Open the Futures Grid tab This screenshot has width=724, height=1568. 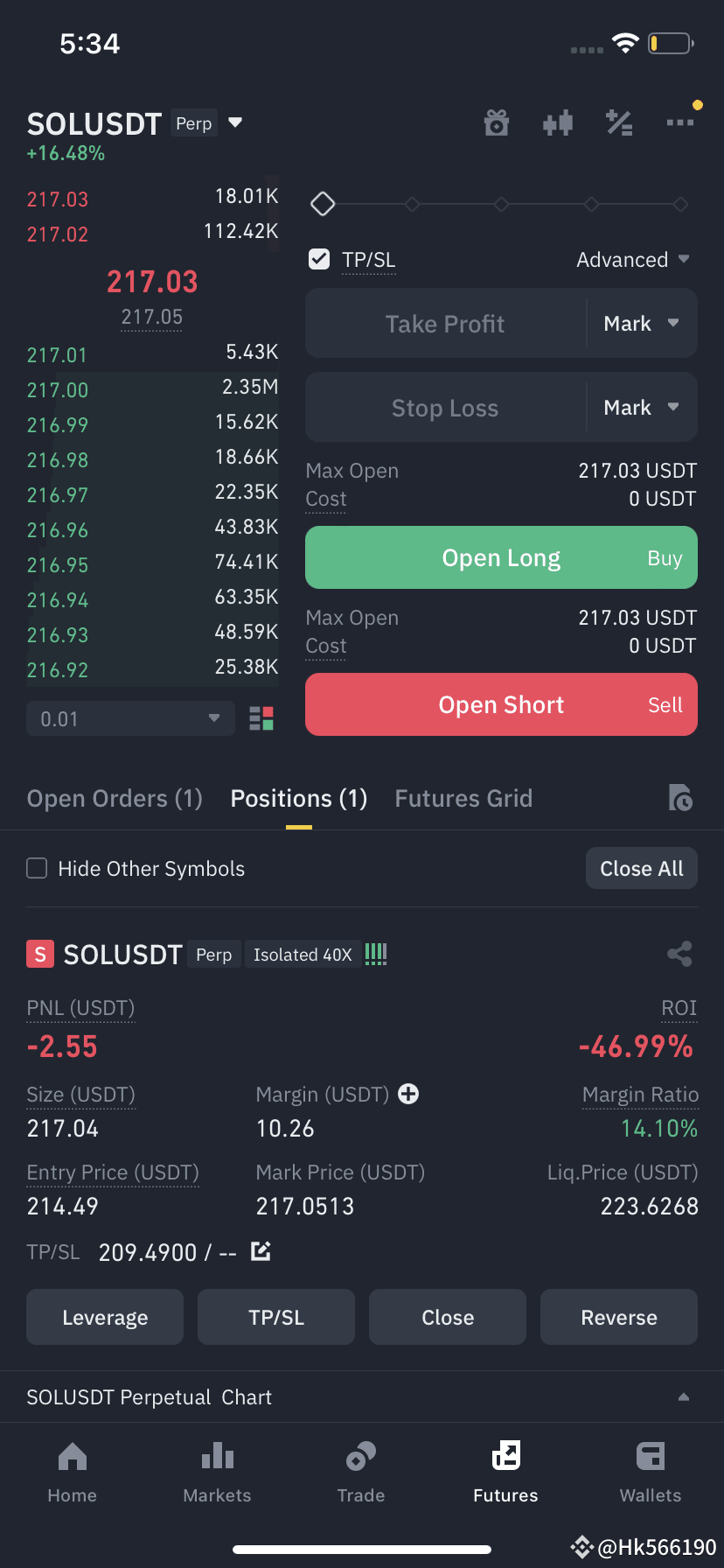click(463, 798)
